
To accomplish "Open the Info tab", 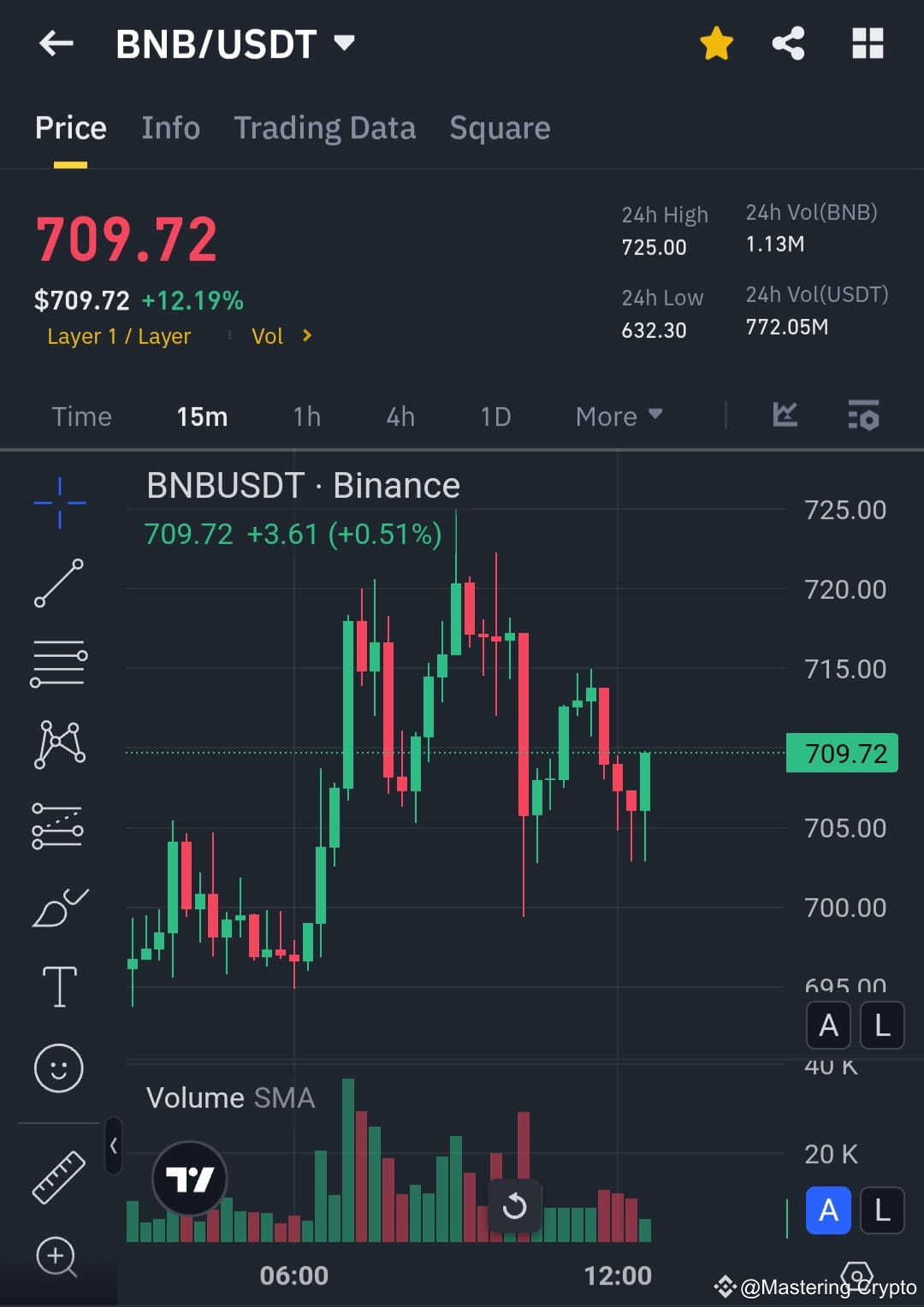I will 170,127.
